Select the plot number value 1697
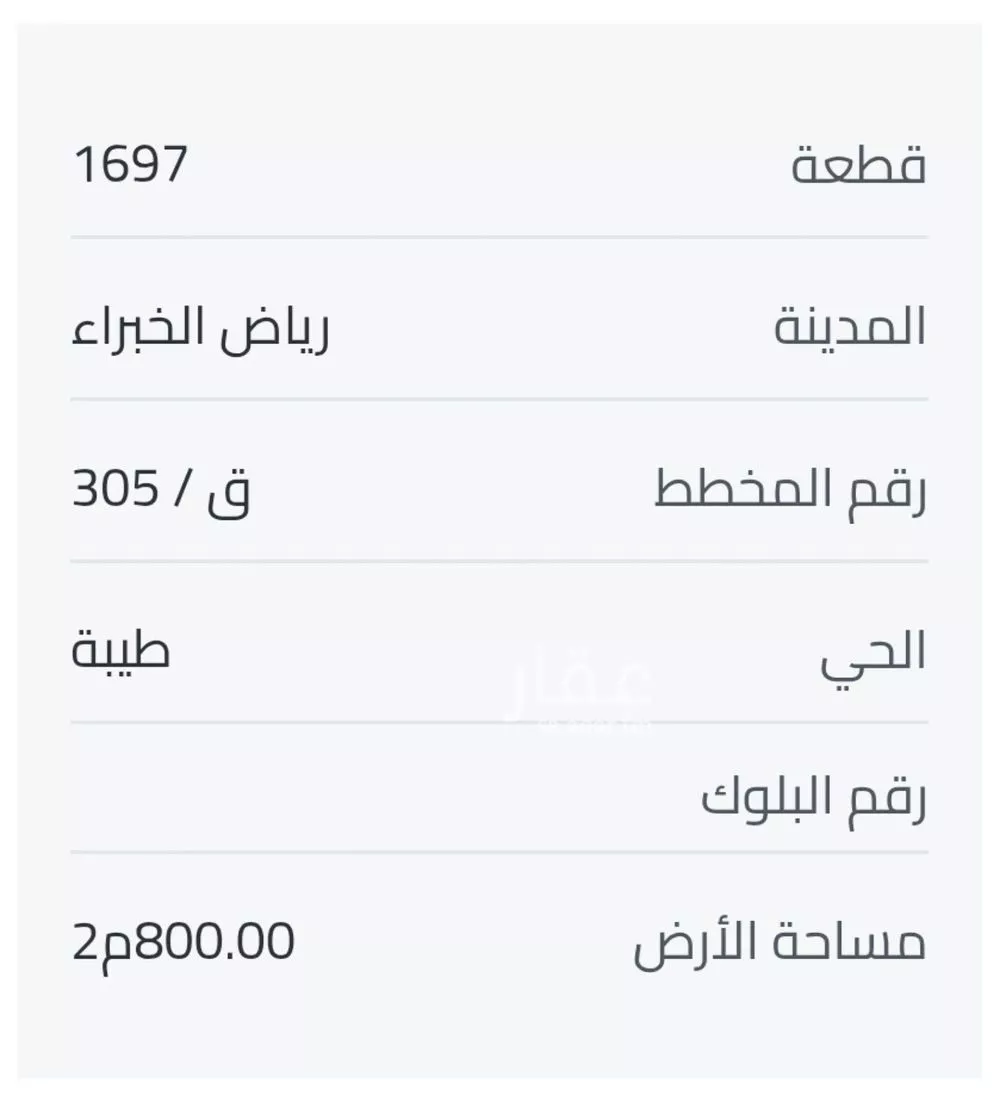The width and height of the screenshot is (1000, 1107). pyautogui.click(x=131, y=163)
